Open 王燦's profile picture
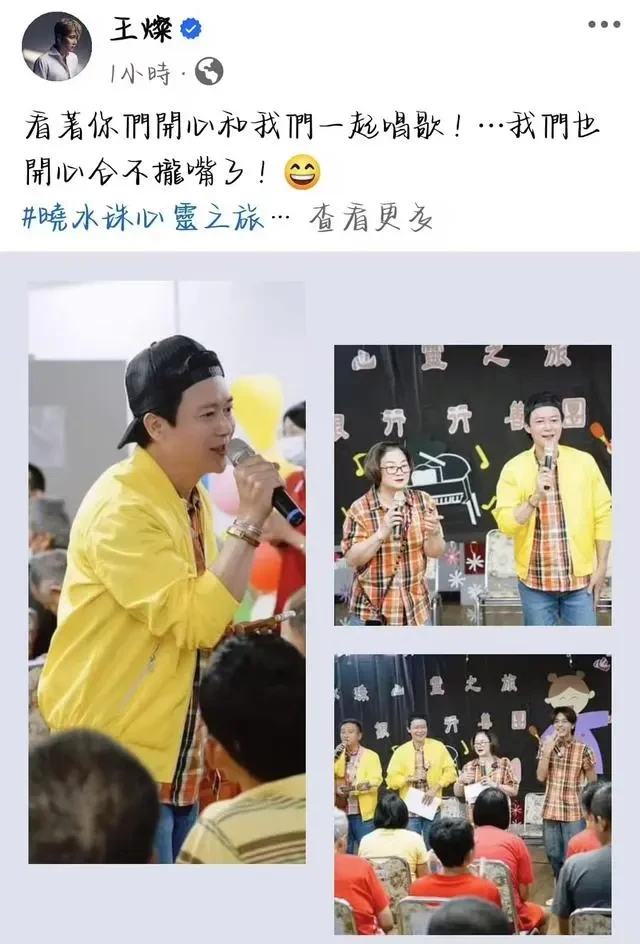The width and height of the screenshot is (640, 944). [56, 46]
